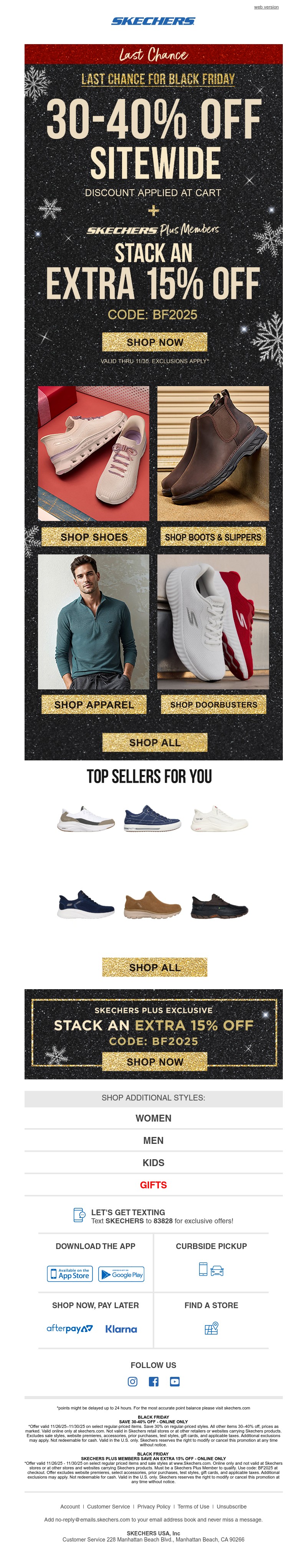Image resolution: width=307 pixels, height=1568 pixels.
Task: Browse Shop Apparel
Action: click(x=94, y=704)
